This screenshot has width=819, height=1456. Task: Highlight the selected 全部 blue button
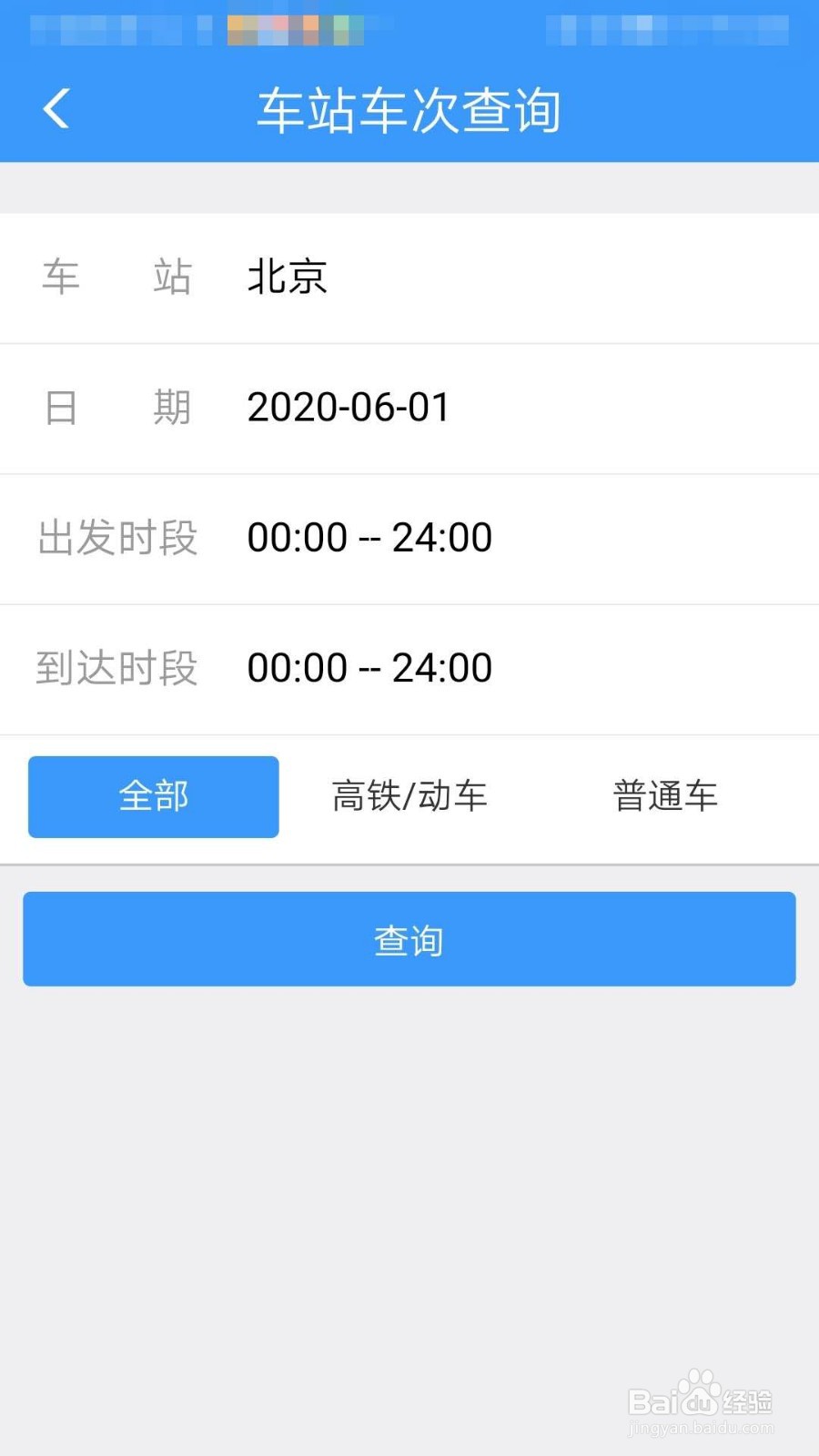(152, 796)
